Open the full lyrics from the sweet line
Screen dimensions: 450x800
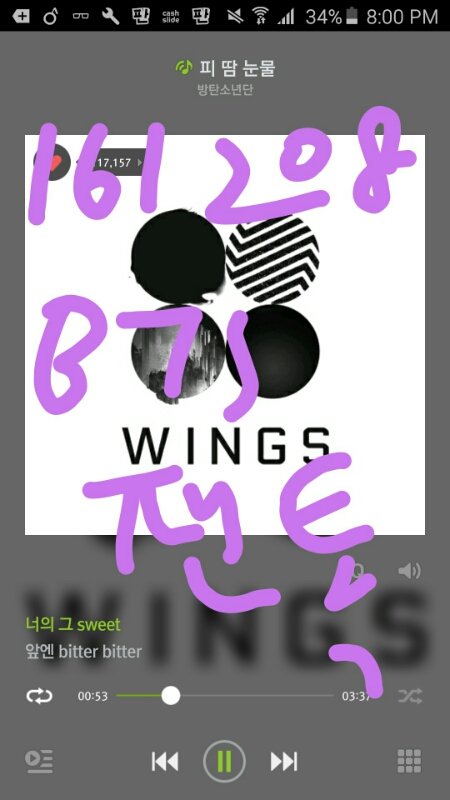tap(73, 624)
